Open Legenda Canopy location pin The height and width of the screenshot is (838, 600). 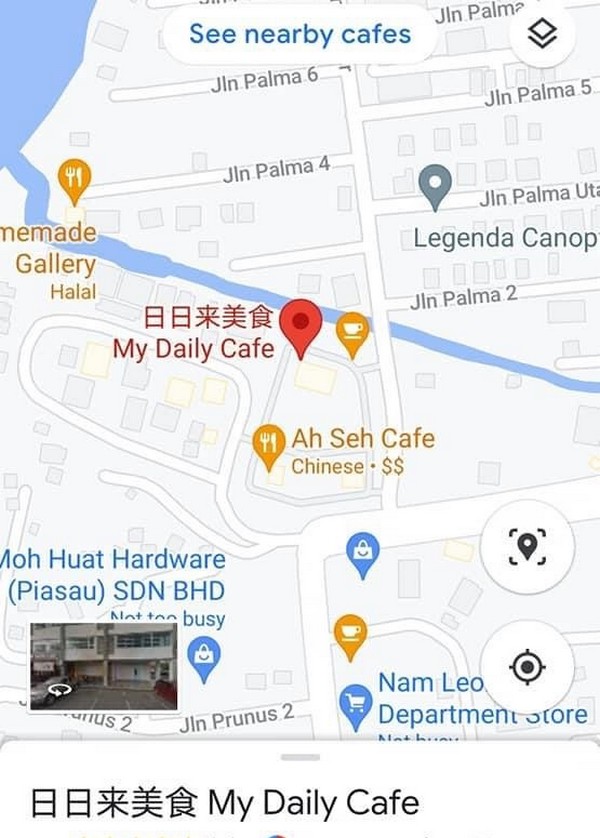435,186
